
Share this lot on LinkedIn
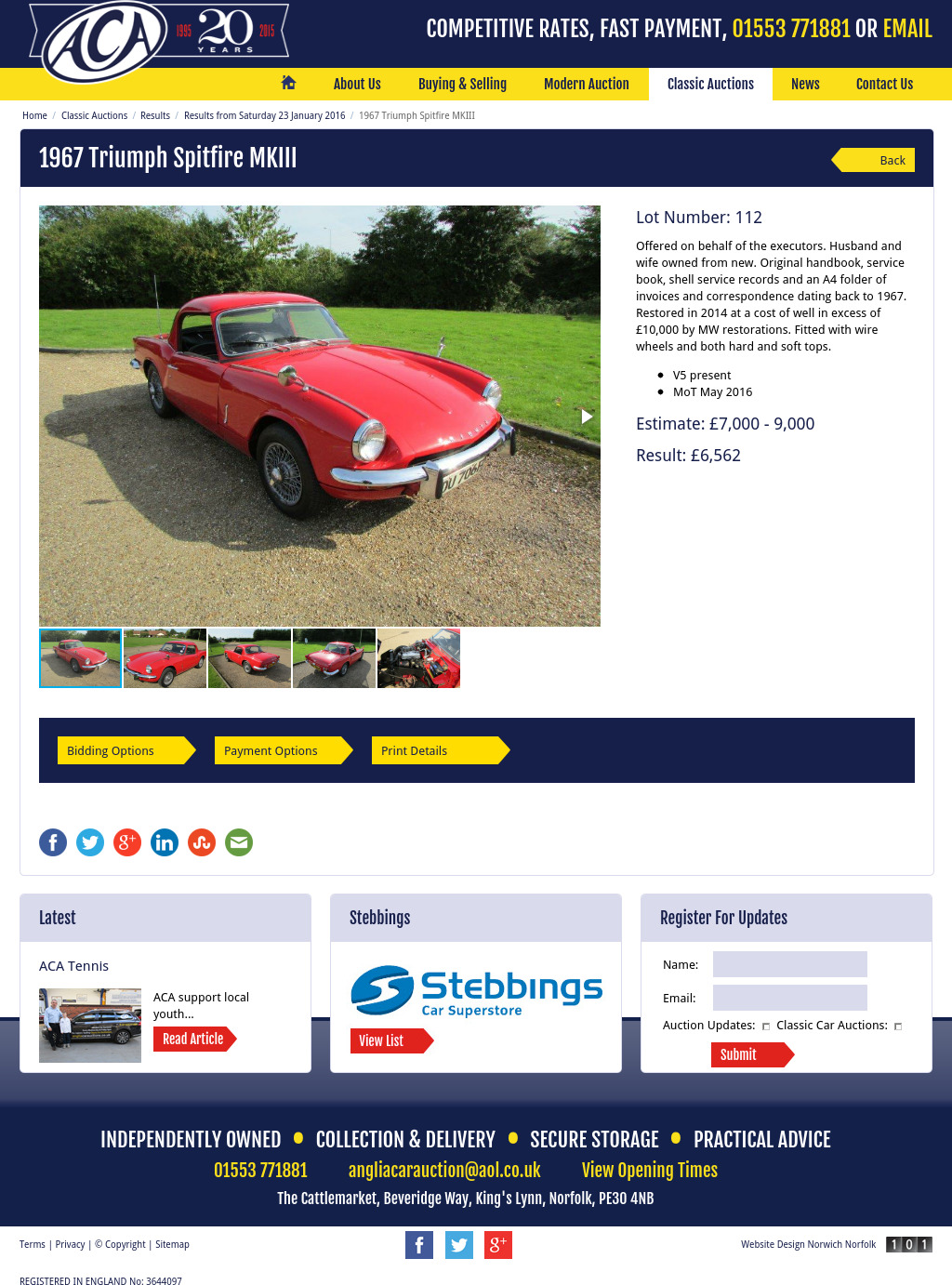[x=165, y=842]
